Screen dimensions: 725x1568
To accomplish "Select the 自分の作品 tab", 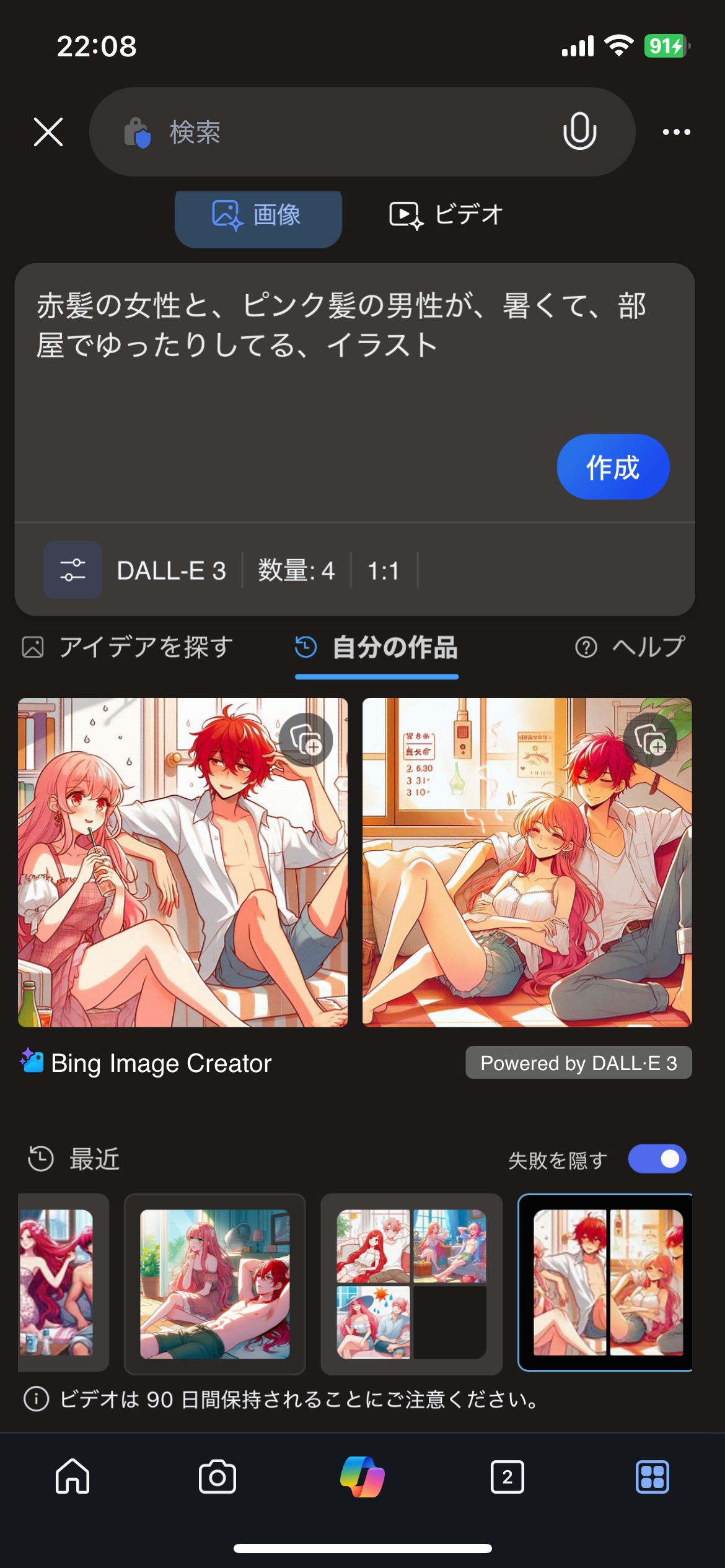I will (x=377, y=647).
